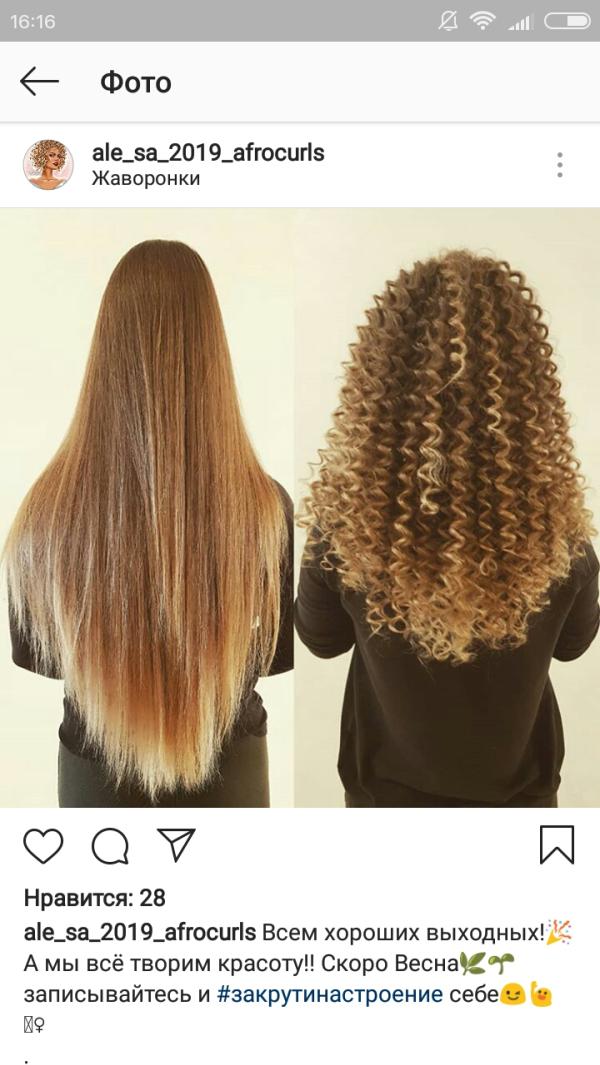Go back using the arrow icon
Viewport: 600px width, 1065px height.
point(40,82)
